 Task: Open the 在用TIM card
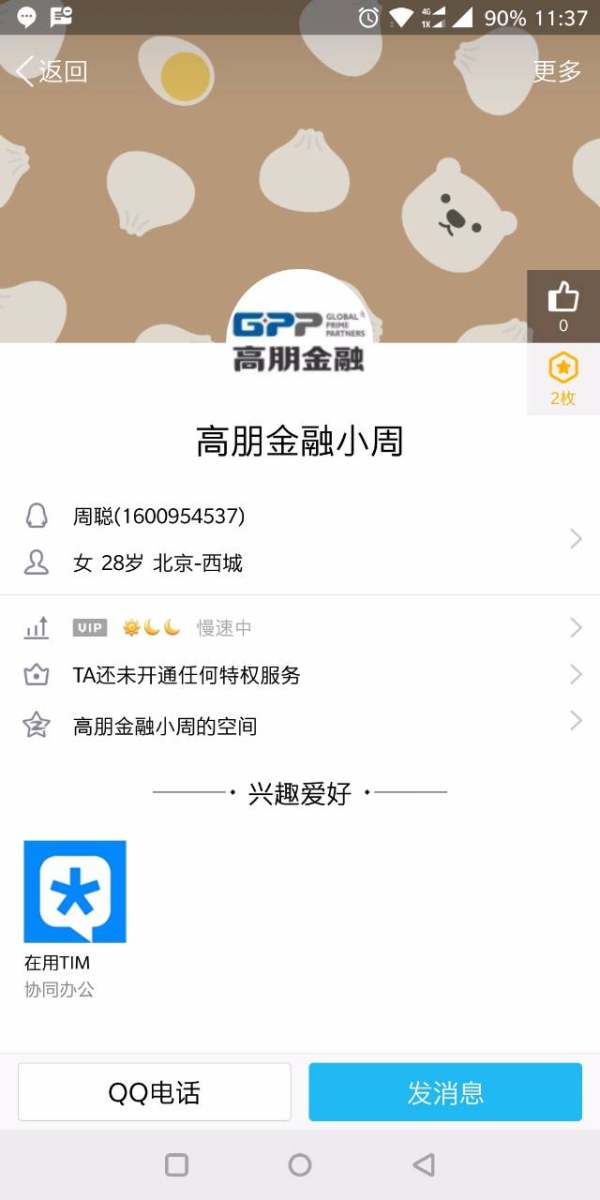pos(75,905)
